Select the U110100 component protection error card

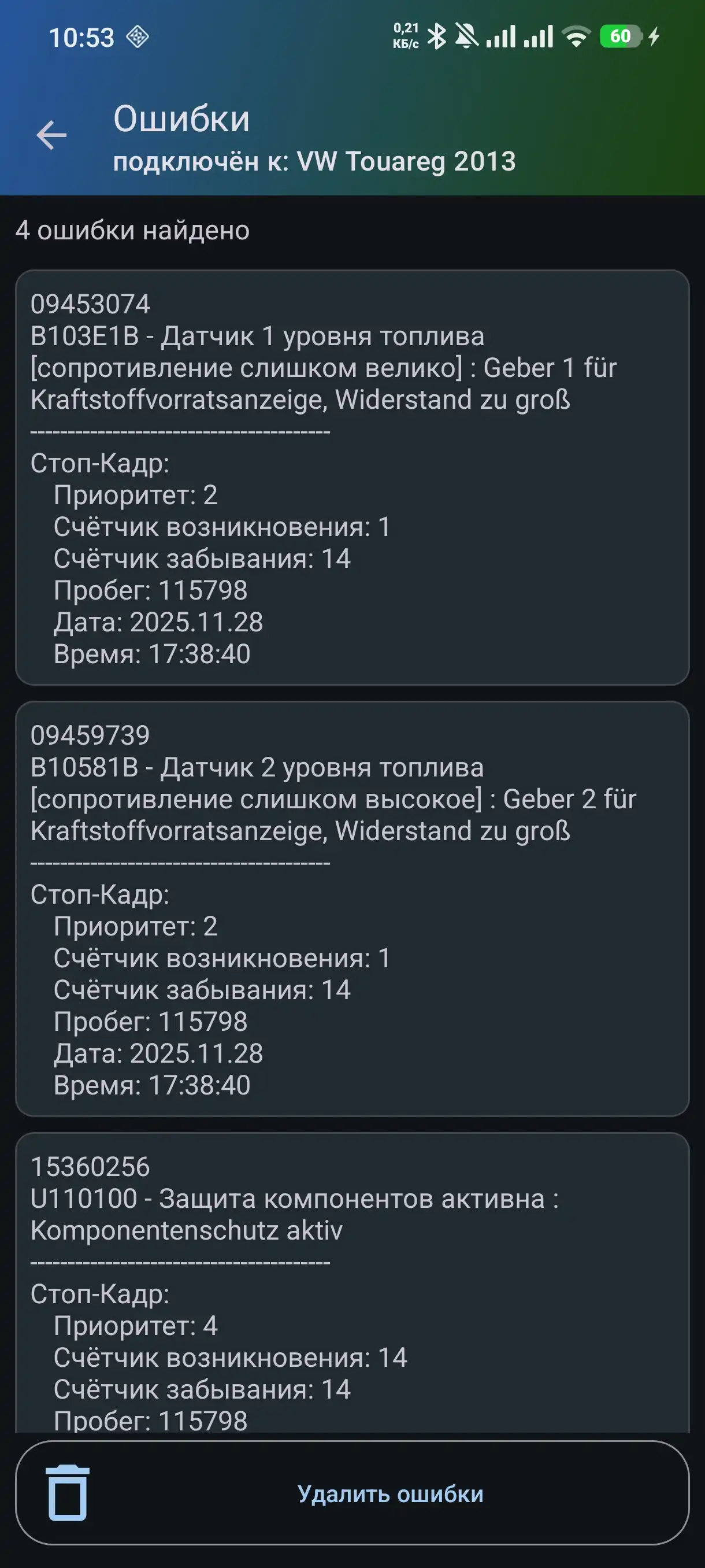352,1278
